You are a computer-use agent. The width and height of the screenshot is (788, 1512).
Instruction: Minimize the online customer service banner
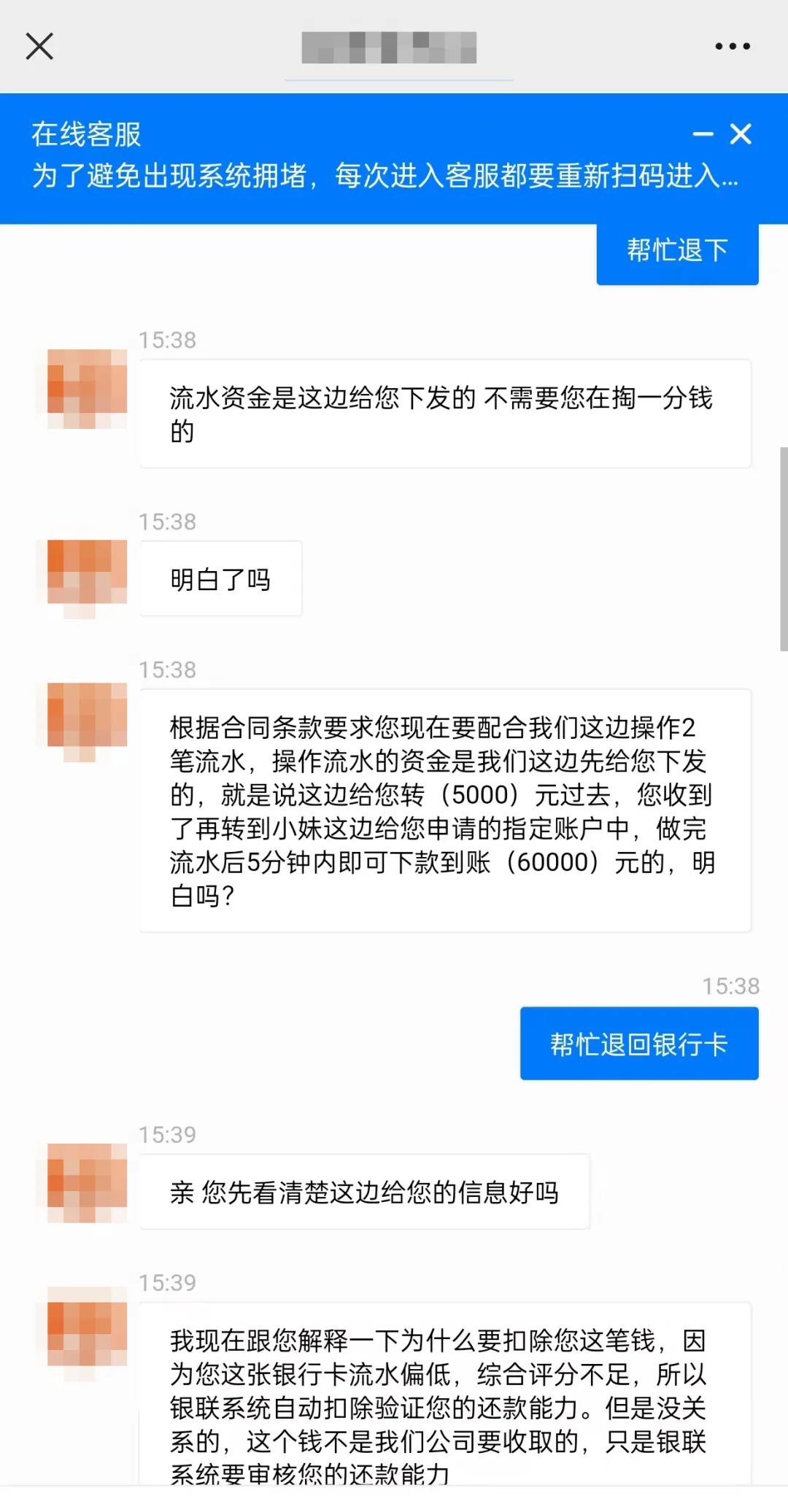click(x=703, y=134)
